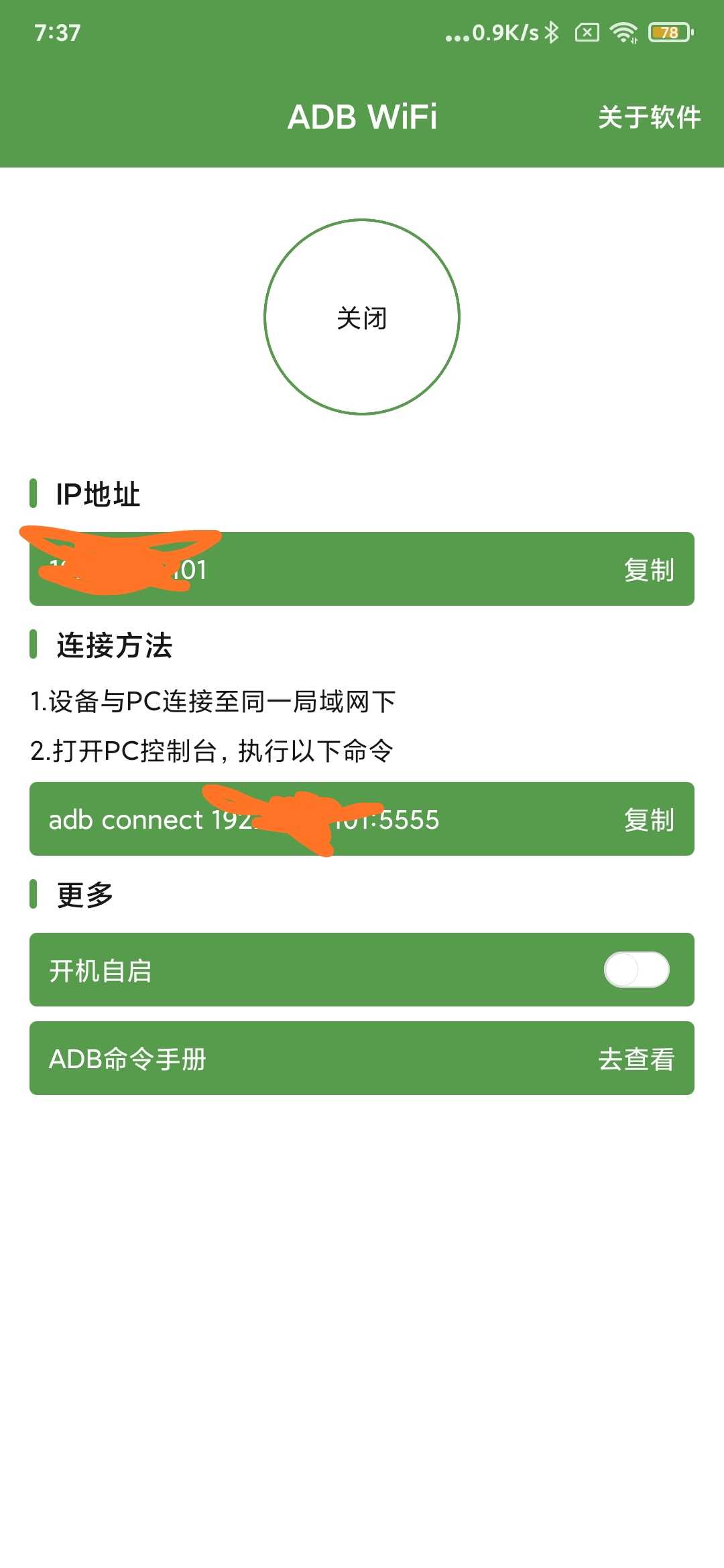Screen dimensions: 724x1568
Task: Copy the adb connect command
Action: (648, 820)
